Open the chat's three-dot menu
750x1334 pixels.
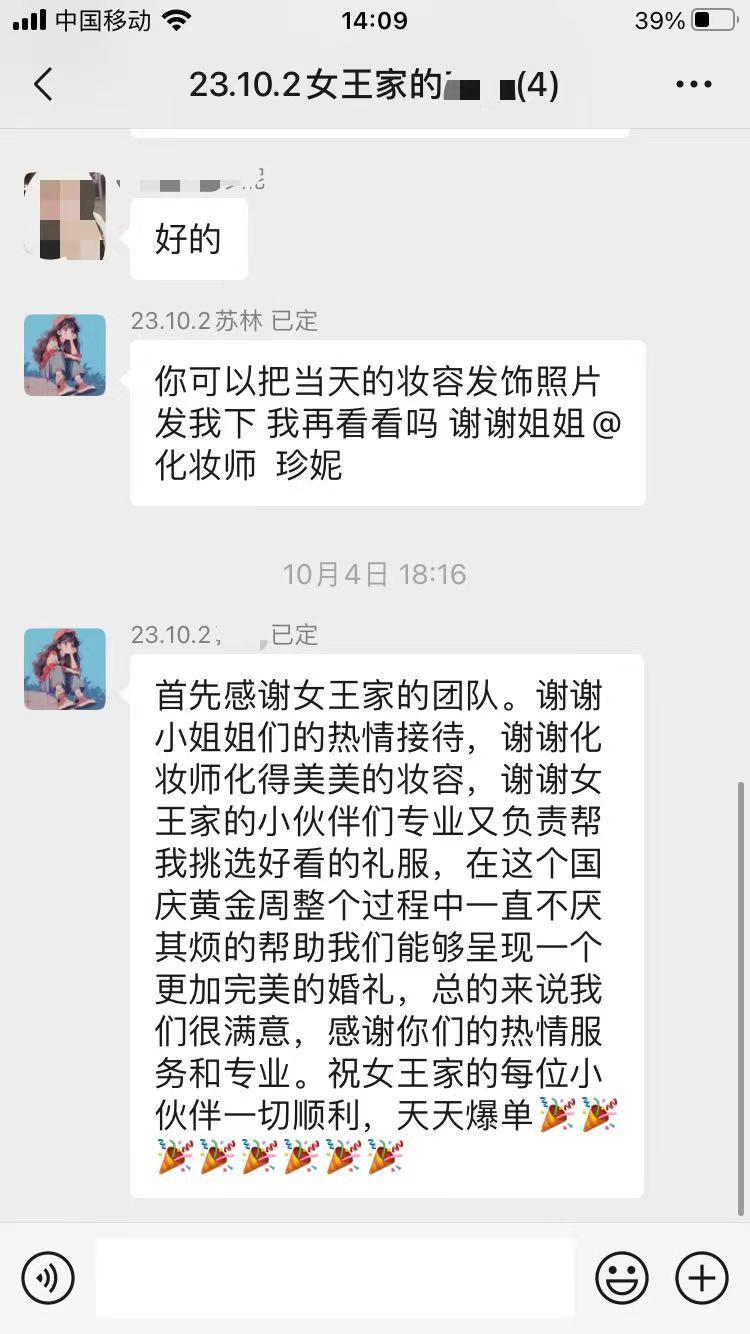click(694, 85)
